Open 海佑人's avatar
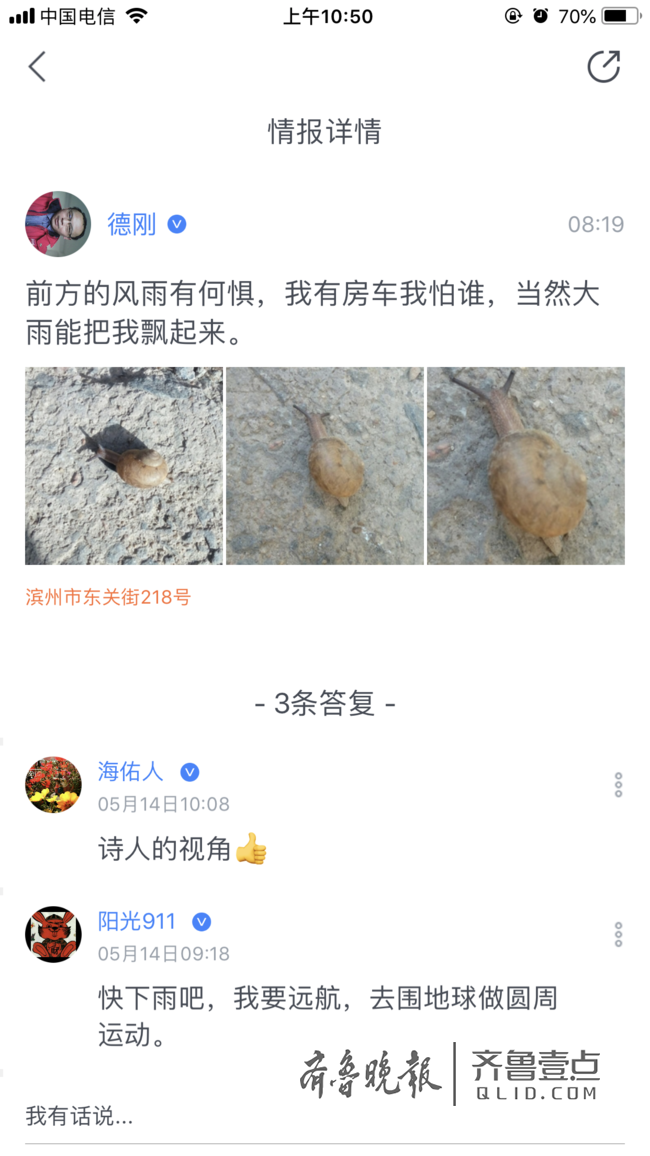Image resolution: width=650 pixels, height=1156 pixels. click(x=53, y=784)
